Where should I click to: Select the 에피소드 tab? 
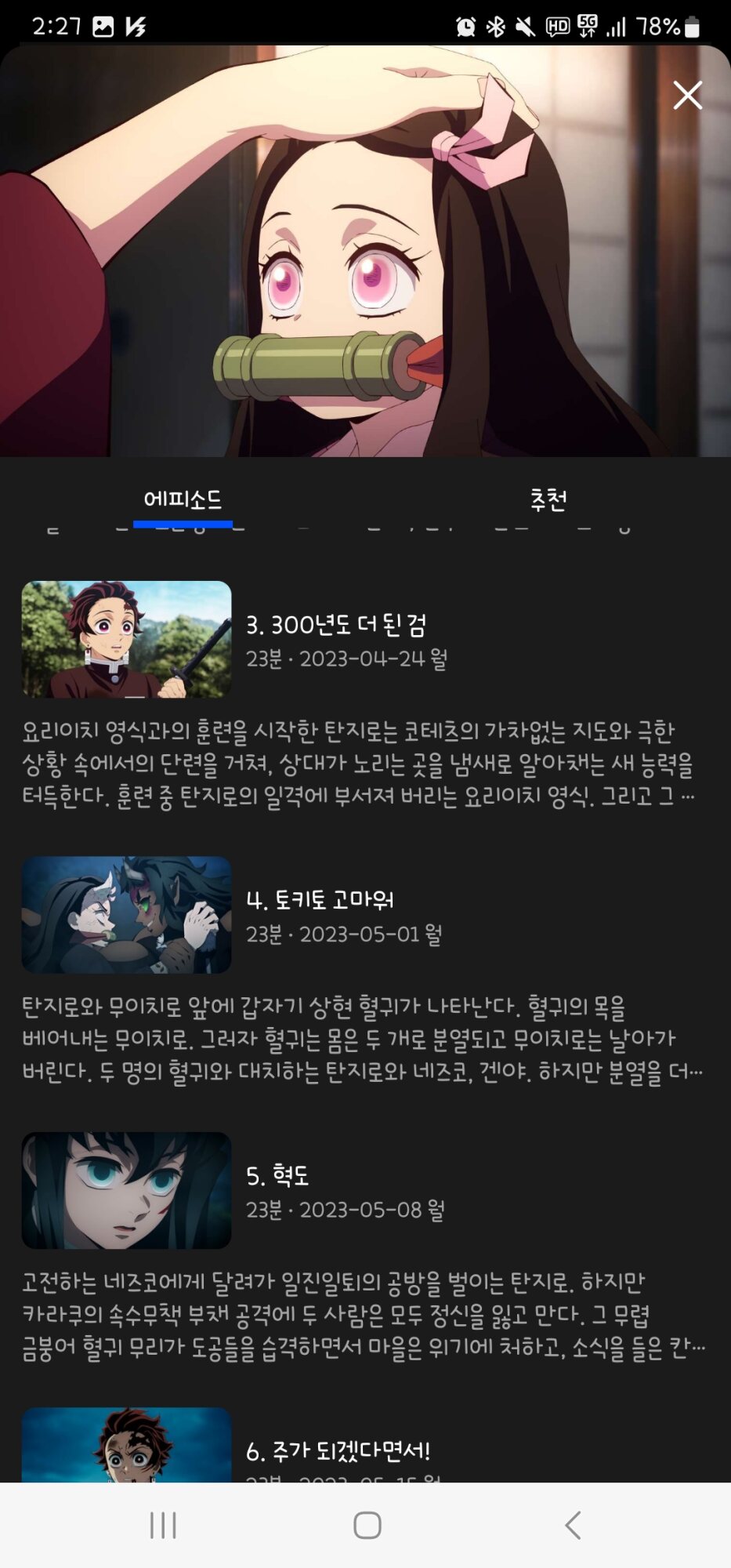(x=183, y=499)
